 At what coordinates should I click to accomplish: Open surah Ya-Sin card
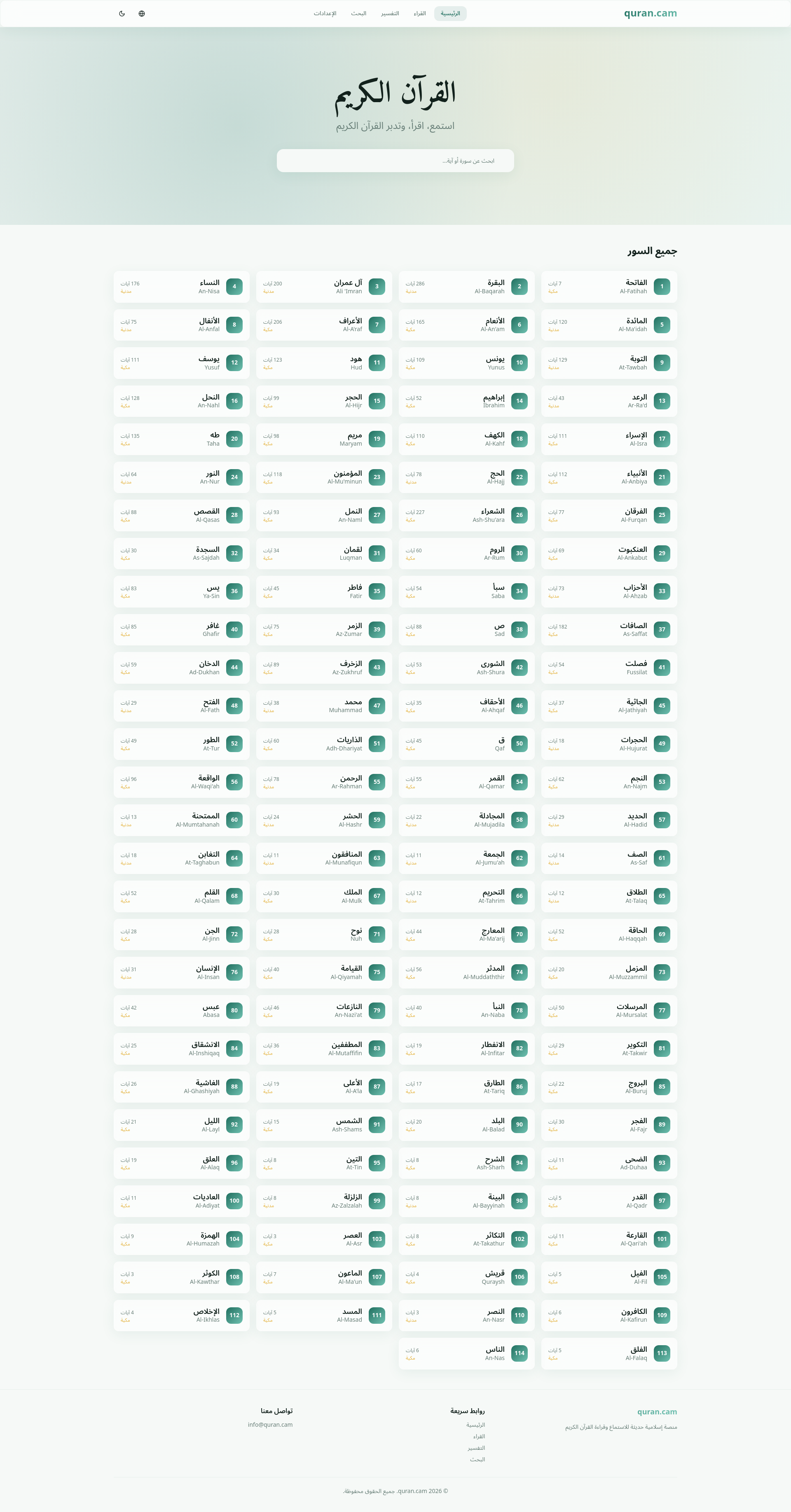click(181, 591)
